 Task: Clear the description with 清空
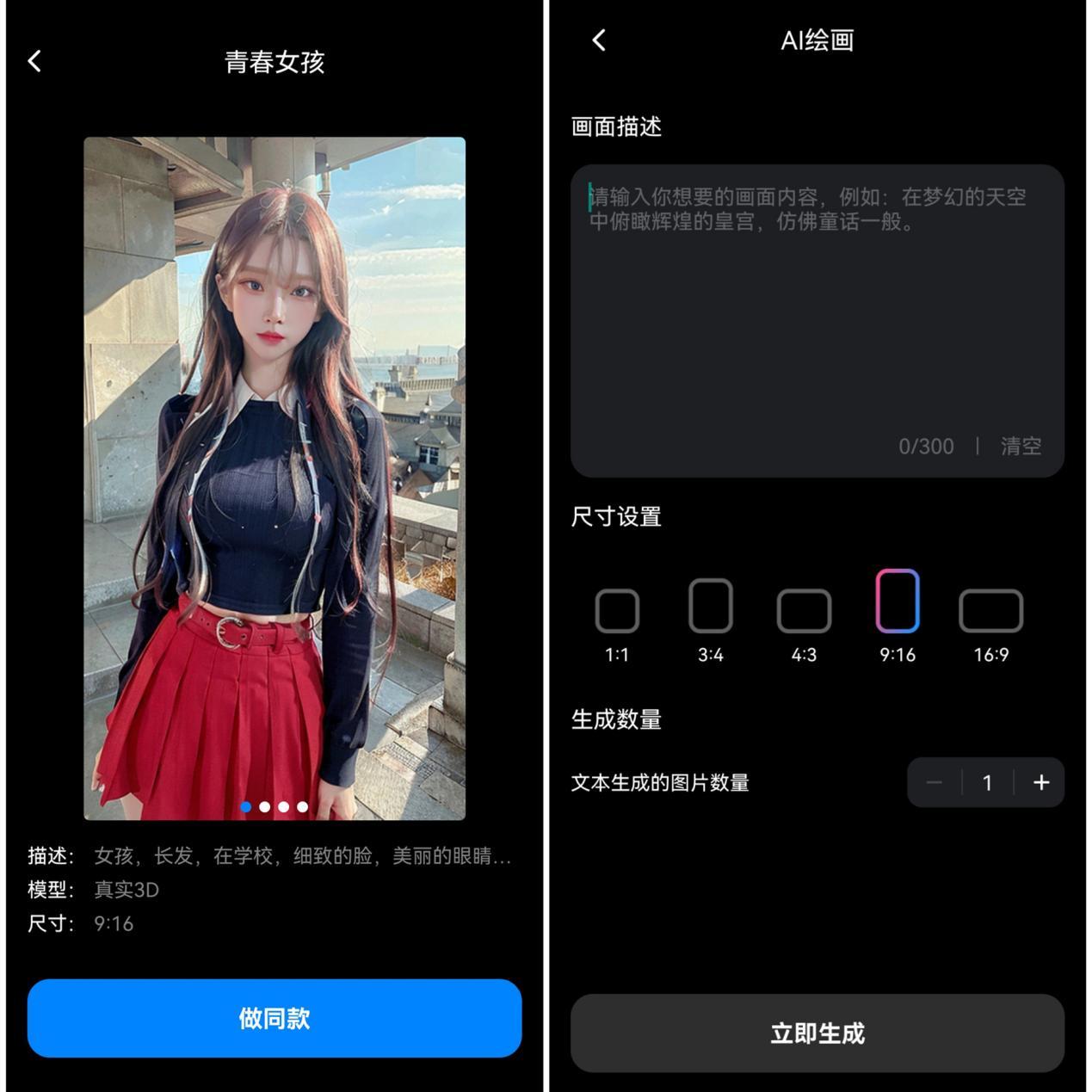[x=1021, y=446]
